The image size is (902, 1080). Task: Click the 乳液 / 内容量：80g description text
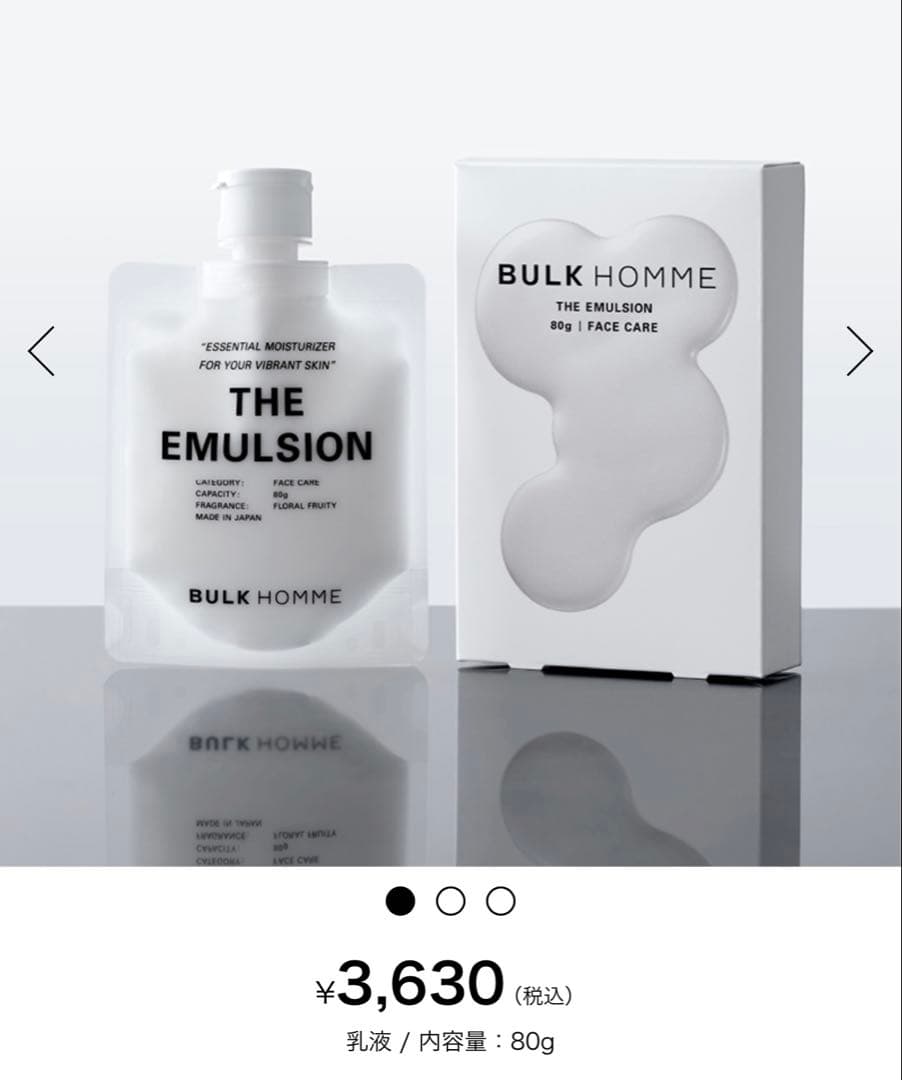pyautogui.click(x=451, y=1040)
